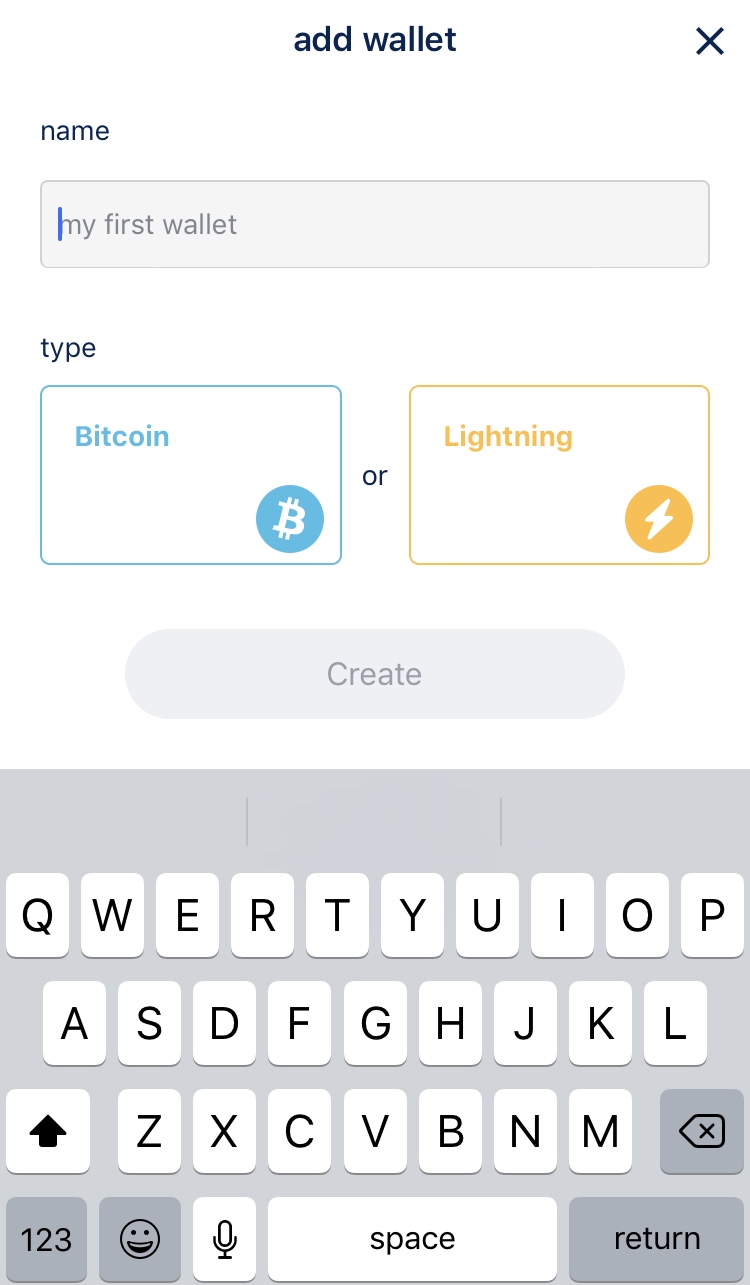Hit the backspace key on keyboard

point(701,1132)
